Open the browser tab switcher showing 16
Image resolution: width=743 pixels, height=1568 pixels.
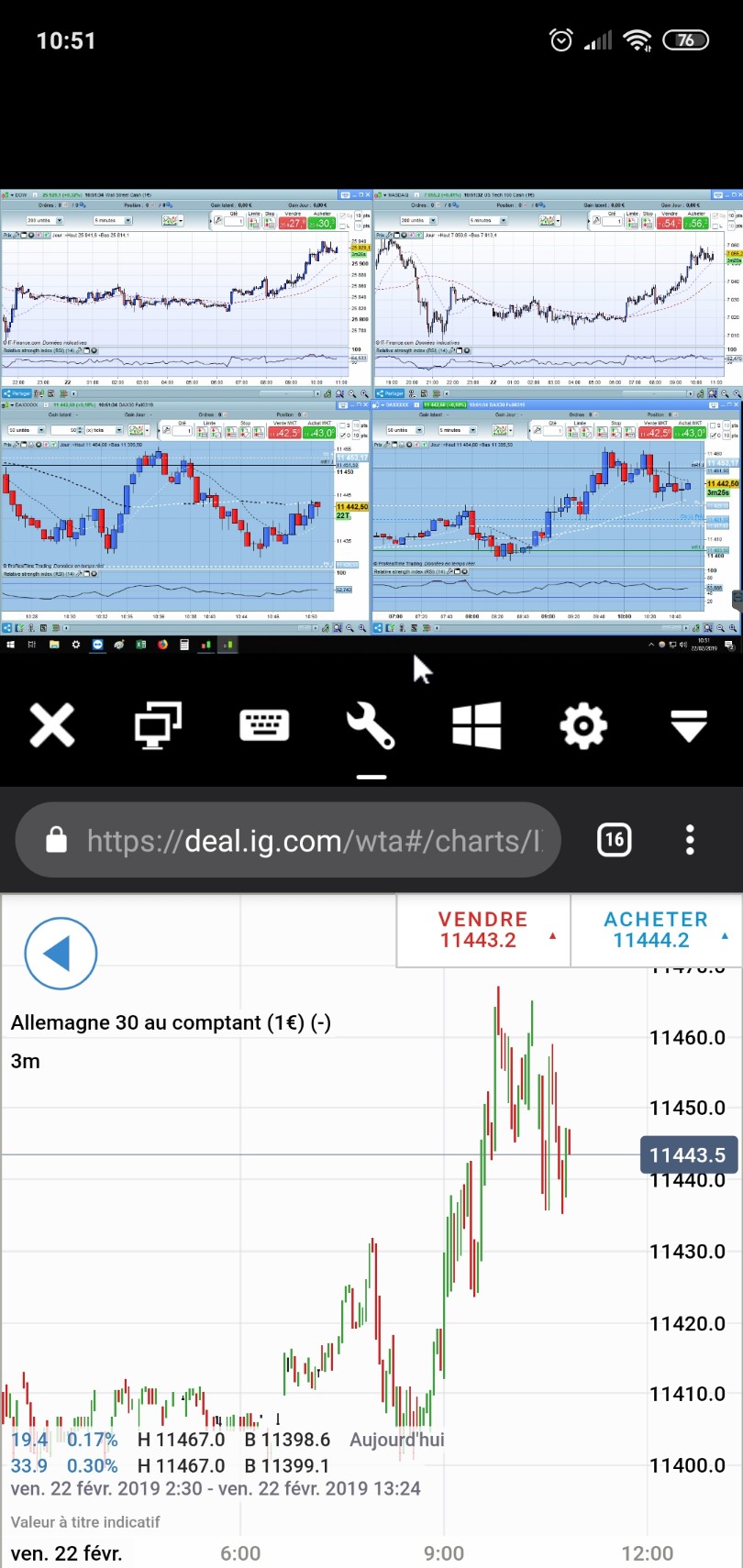(614, 840)
